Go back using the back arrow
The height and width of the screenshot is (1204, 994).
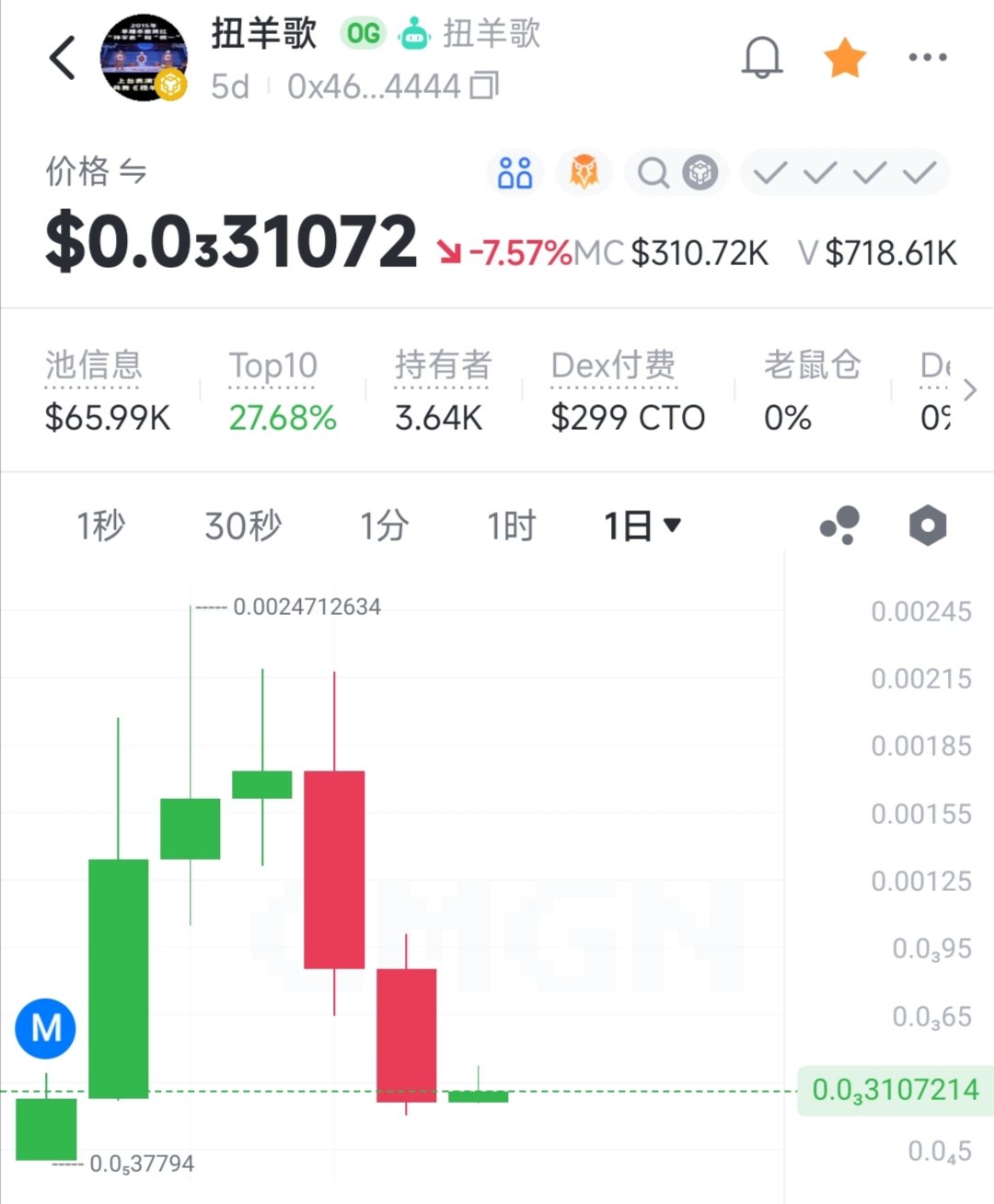(63, 59)
